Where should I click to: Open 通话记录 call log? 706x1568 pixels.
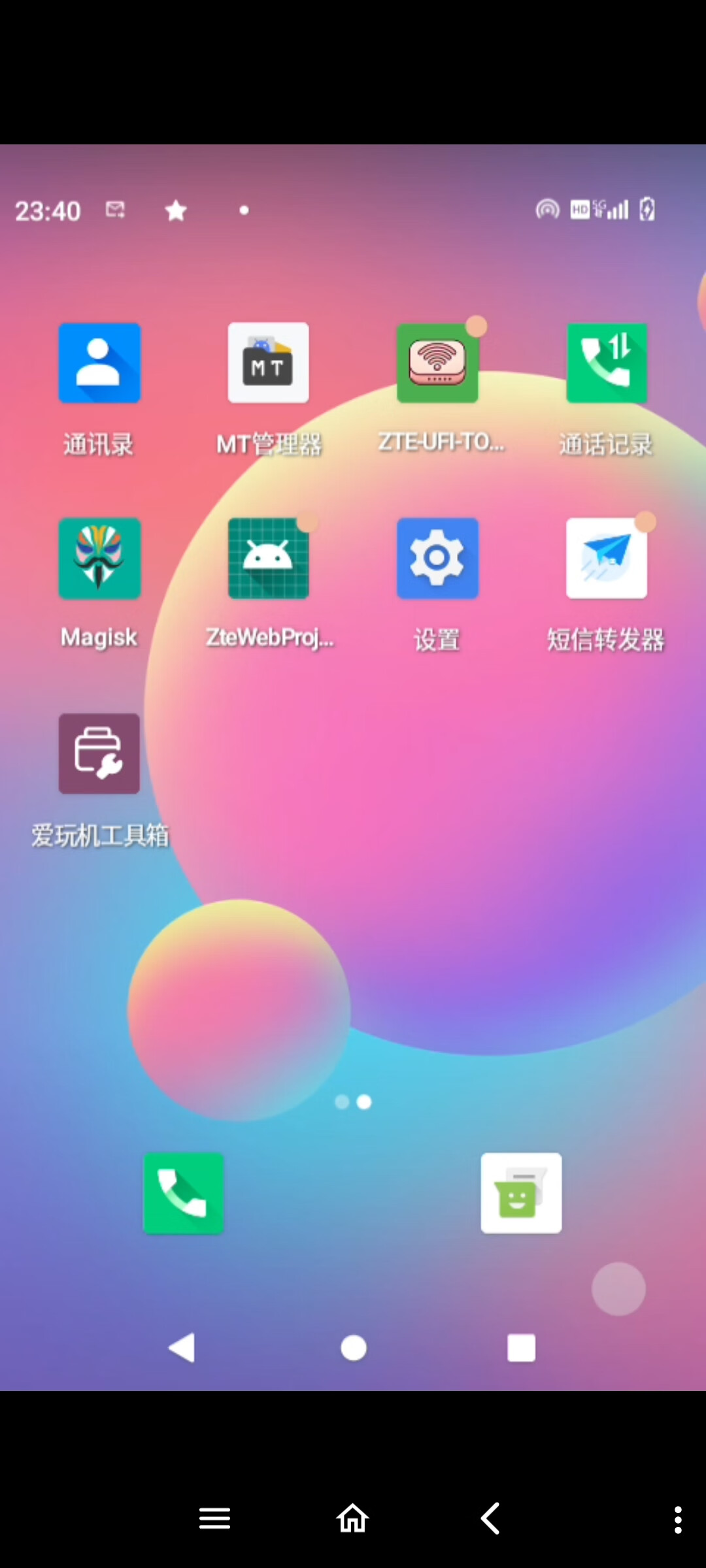pos(607,363)
